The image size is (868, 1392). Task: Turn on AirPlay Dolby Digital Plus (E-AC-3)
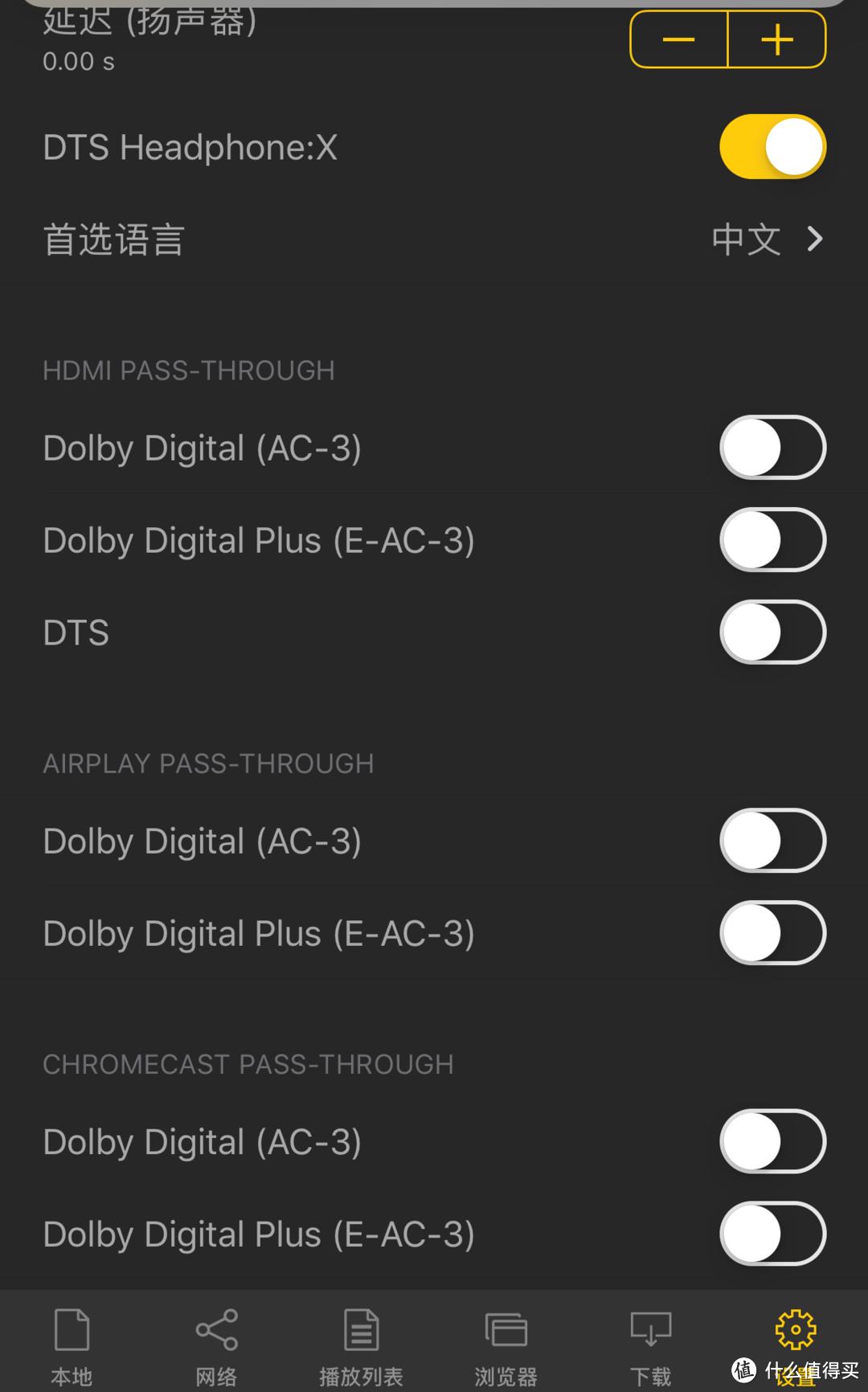[x=772, y=933]
